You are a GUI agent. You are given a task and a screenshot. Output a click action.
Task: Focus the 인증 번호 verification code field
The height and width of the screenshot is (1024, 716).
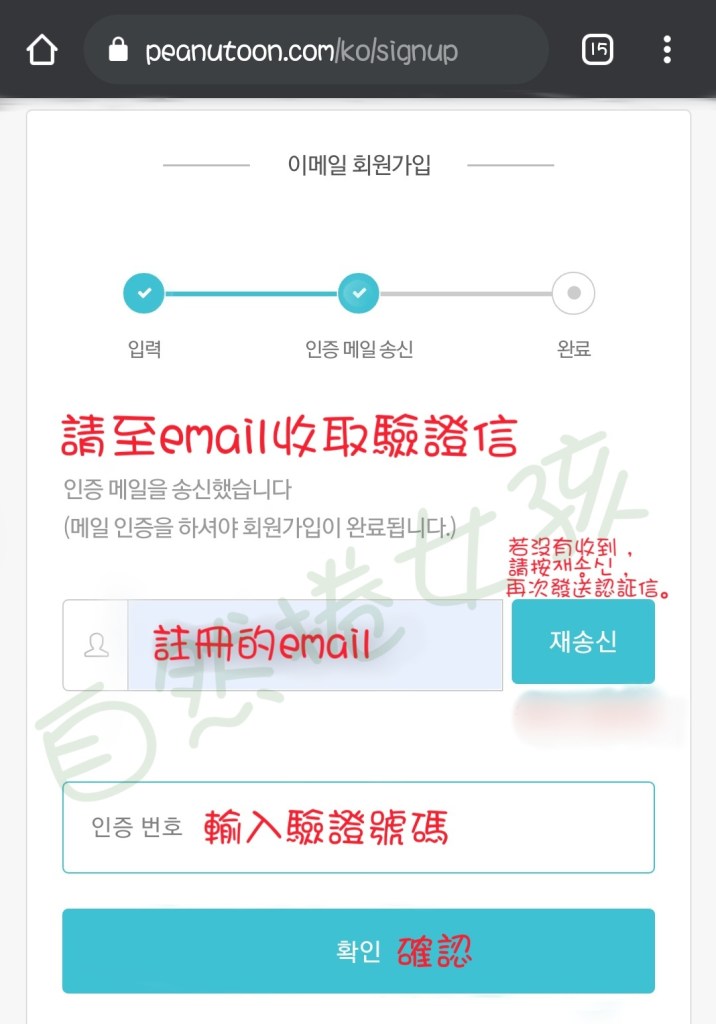pyautogui.click(x=358, y=827)
